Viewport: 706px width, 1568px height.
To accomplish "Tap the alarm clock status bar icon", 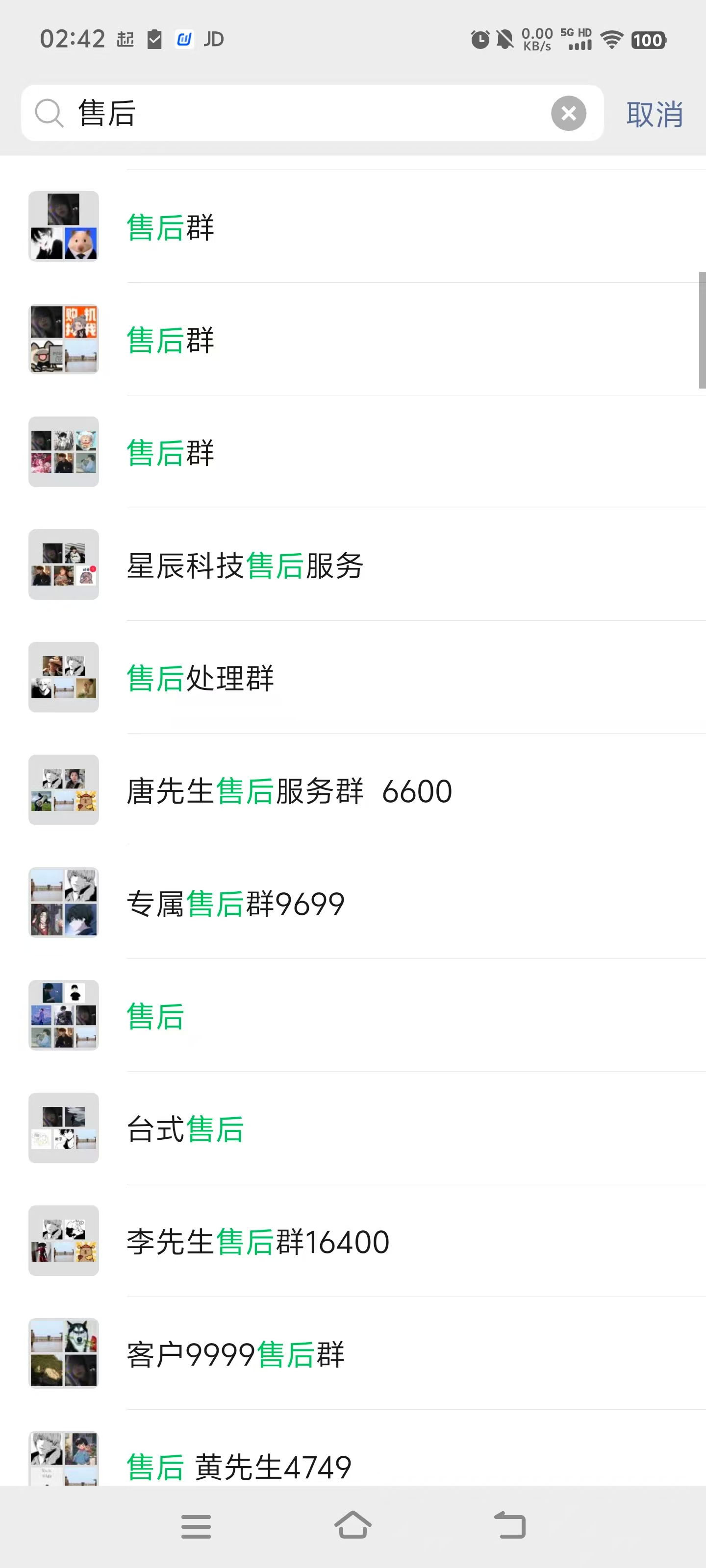I will tap(479, 38).
